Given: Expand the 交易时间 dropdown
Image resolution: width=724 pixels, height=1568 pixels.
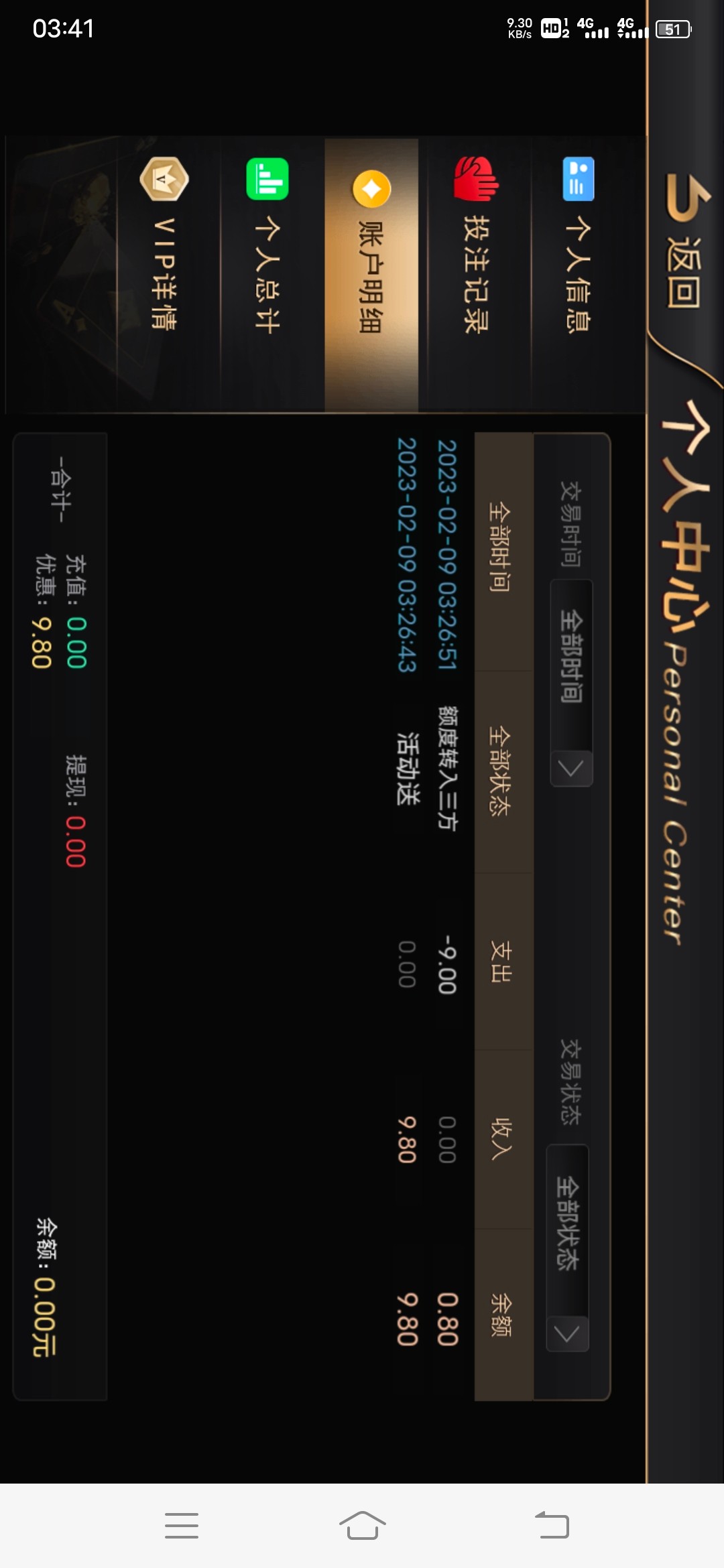Looking at the screenshot, I should coord(571,682).
